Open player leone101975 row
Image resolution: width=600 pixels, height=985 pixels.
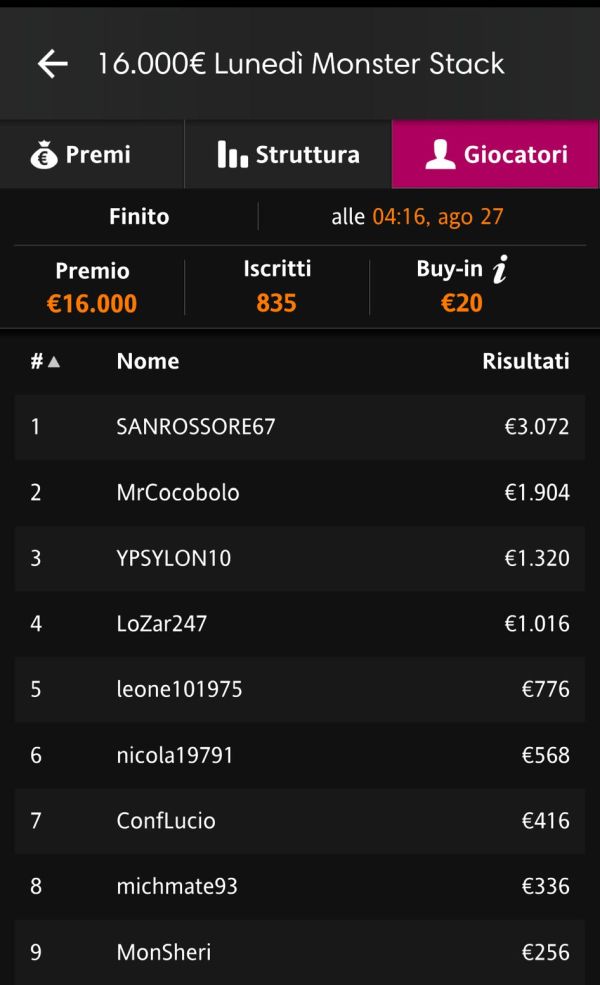point(300,690)
